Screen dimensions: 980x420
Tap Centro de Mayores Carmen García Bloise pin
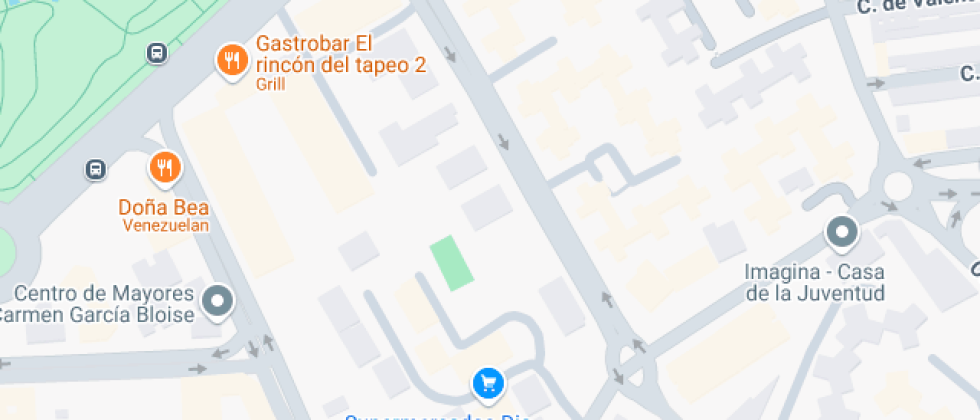(217, 300)
